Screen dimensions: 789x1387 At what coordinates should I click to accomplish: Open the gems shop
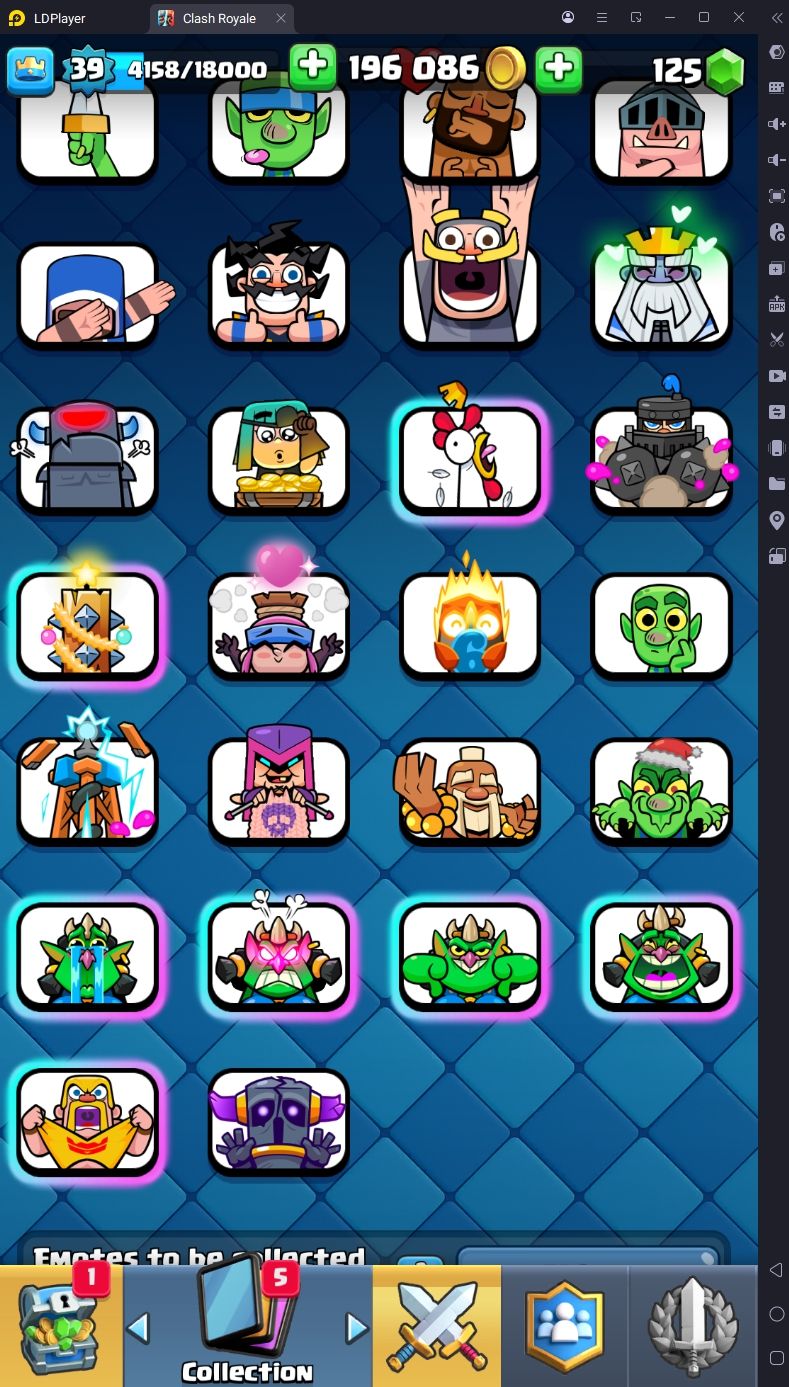pyautogui.click(x=724, y=70)
